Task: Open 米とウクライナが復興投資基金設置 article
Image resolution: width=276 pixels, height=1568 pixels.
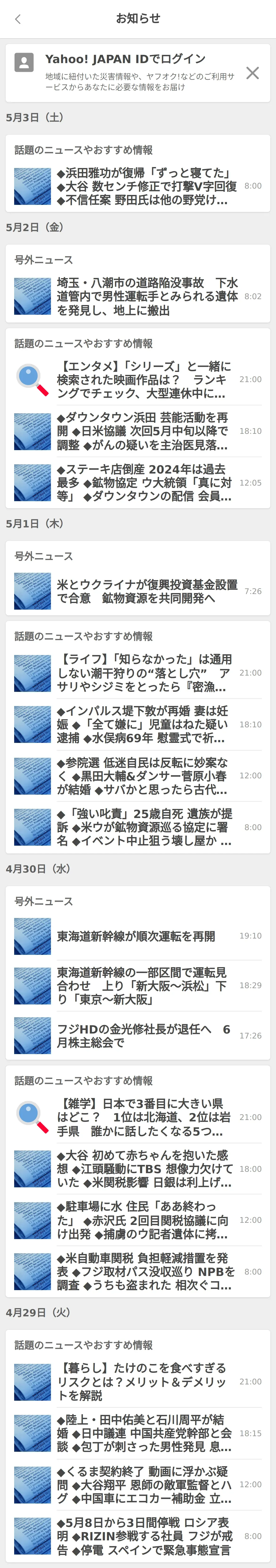Action: pyautogui.click(x=146, y=591)
